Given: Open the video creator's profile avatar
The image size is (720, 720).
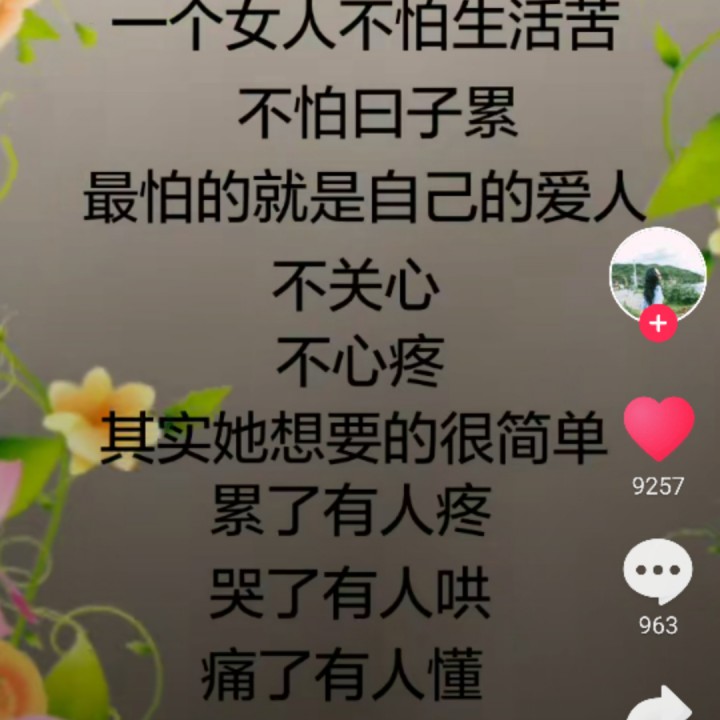Looking at the screenshot, I should (x=657, y=273).
